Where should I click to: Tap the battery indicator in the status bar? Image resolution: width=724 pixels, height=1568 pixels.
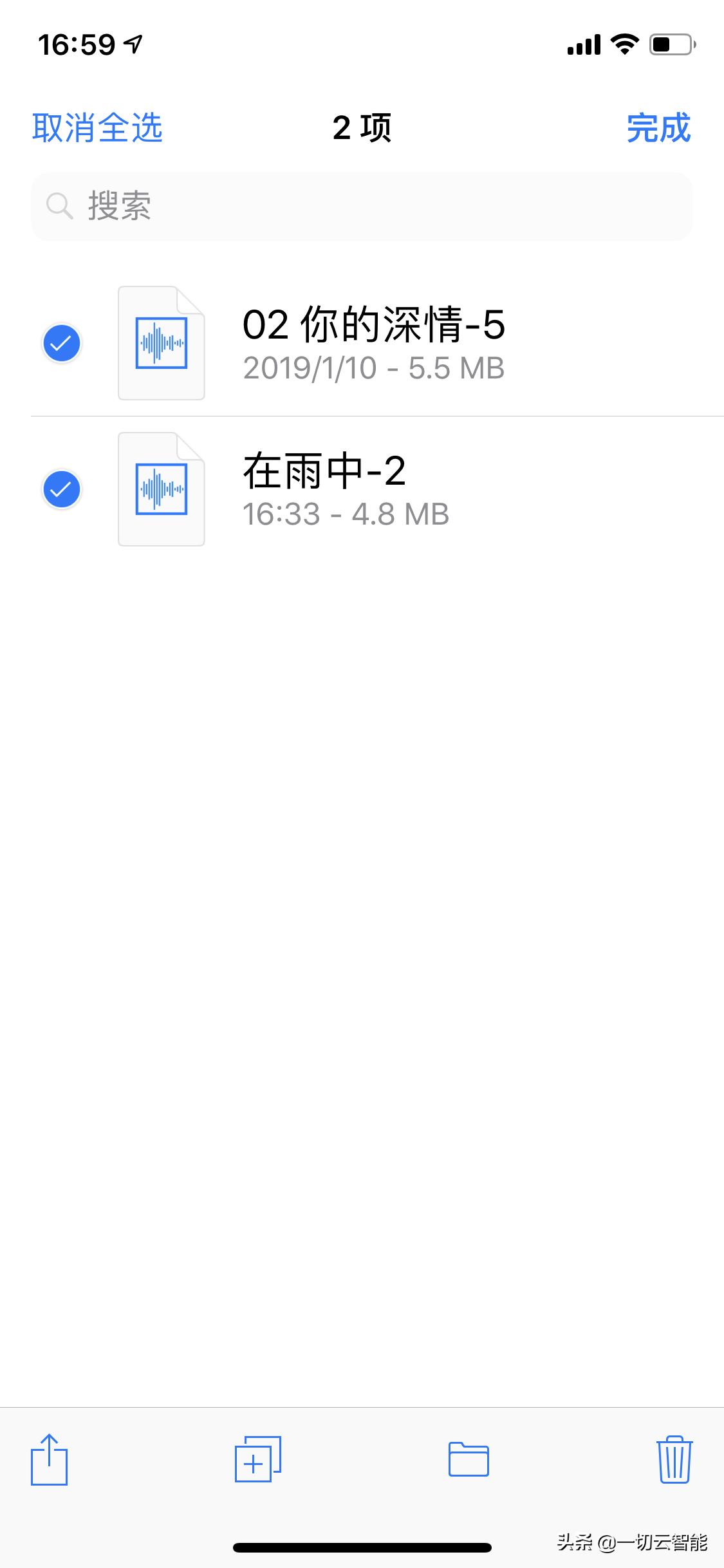(x=669, y=44)
